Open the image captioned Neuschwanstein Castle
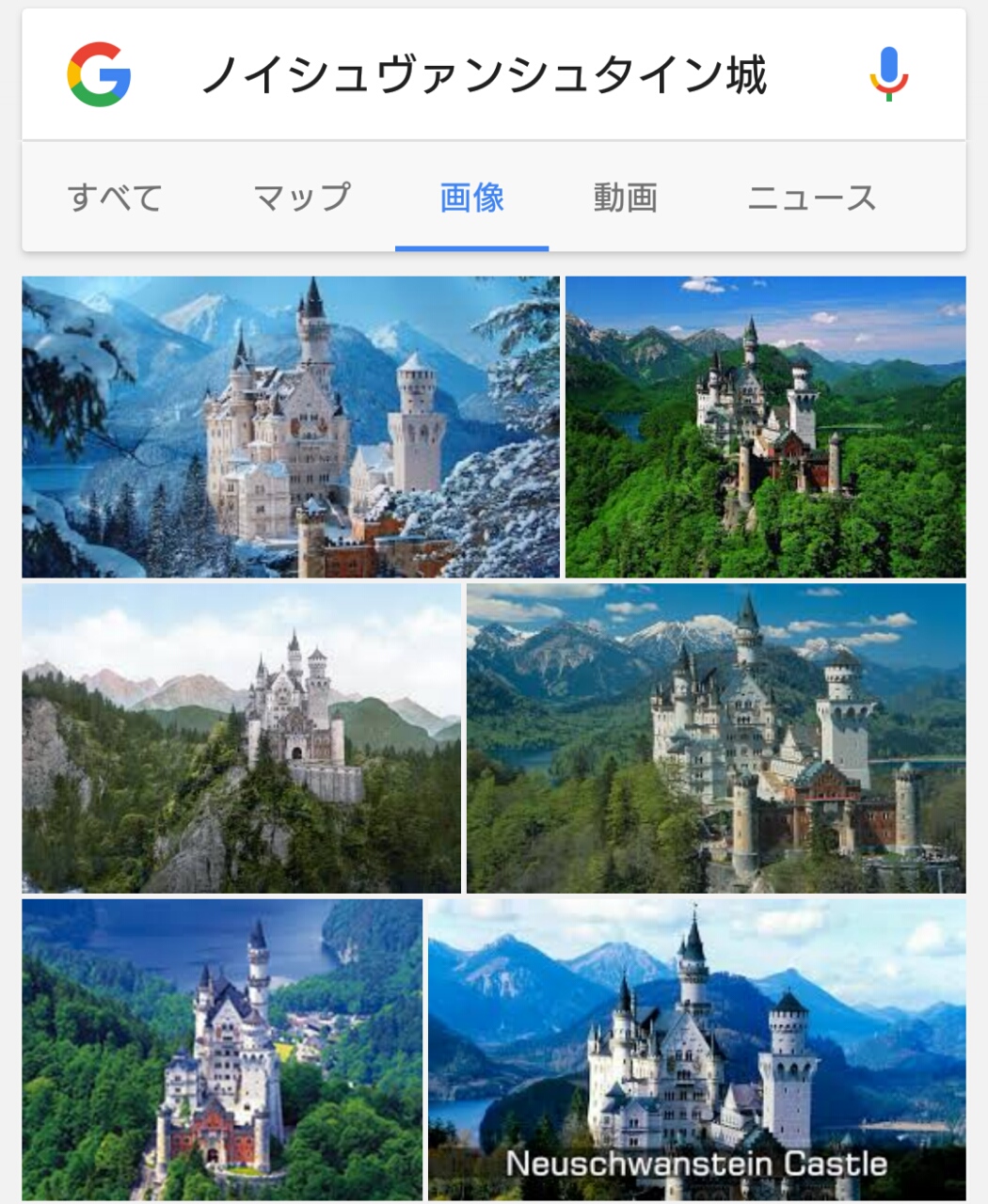The height and width of the screenshot is (1204, 988). click(x=696, y=1049)
